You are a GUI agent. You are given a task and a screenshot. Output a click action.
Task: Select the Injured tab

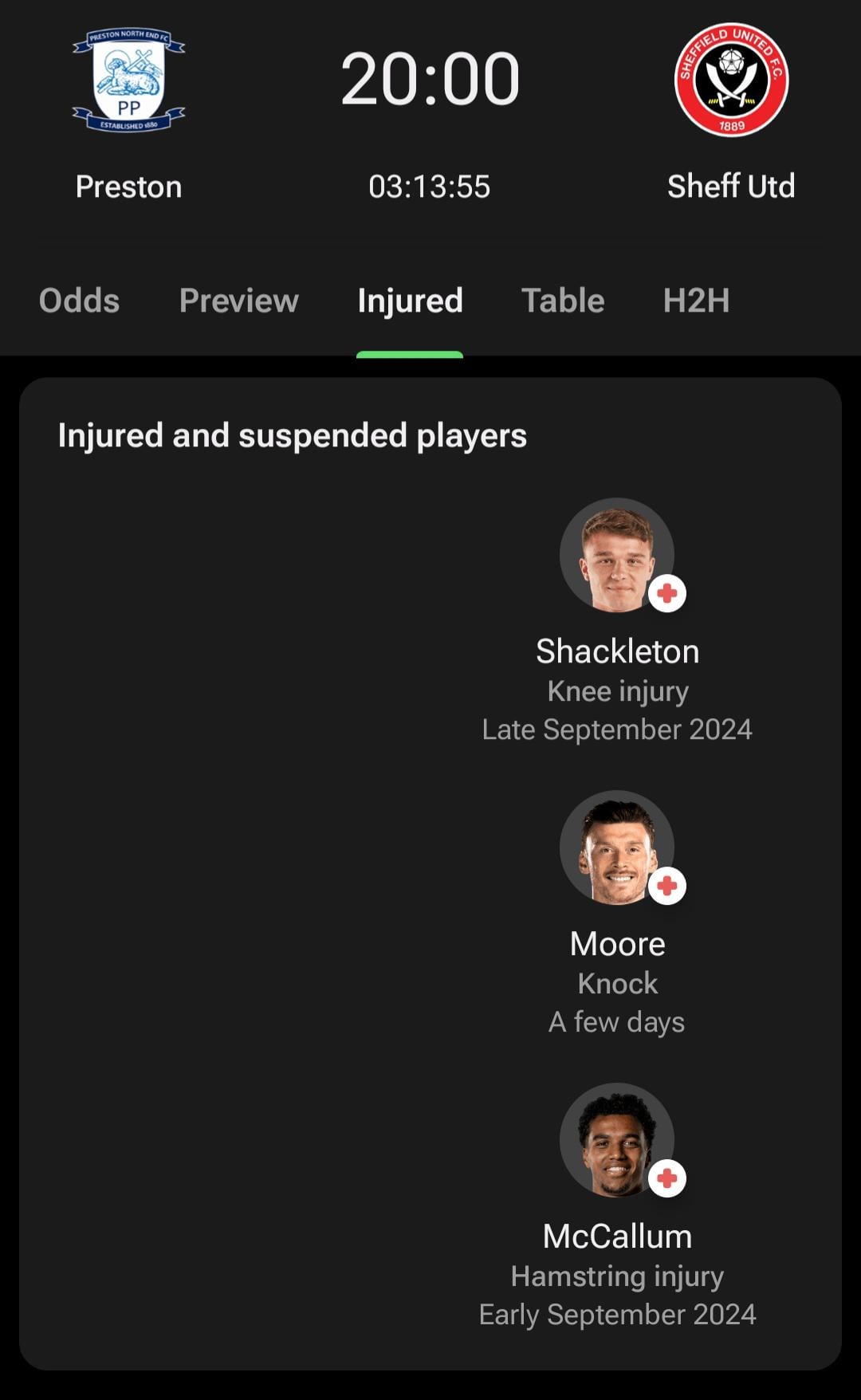click(410, 301)
